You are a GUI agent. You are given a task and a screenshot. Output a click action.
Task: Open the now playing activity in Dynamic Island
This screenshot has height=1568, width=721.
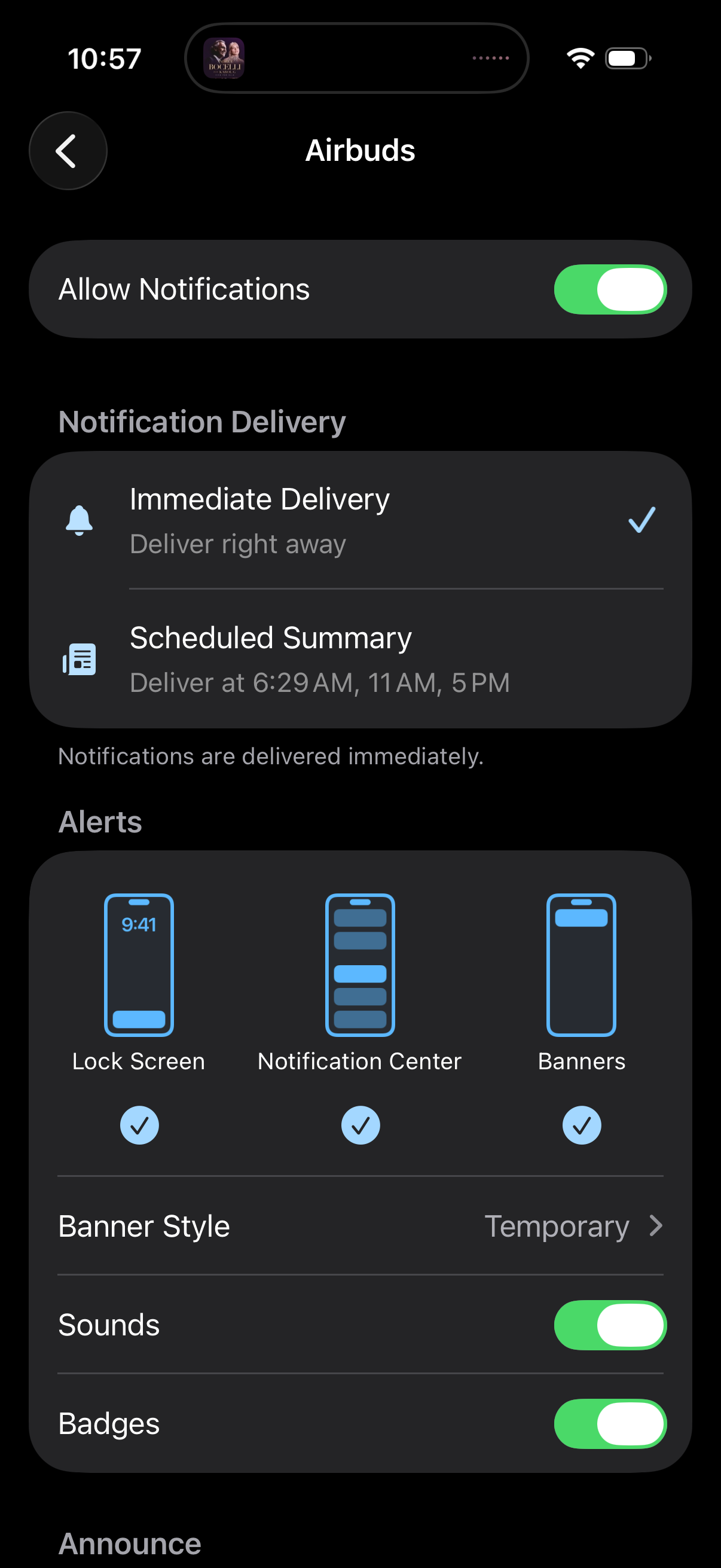point(356,59)
